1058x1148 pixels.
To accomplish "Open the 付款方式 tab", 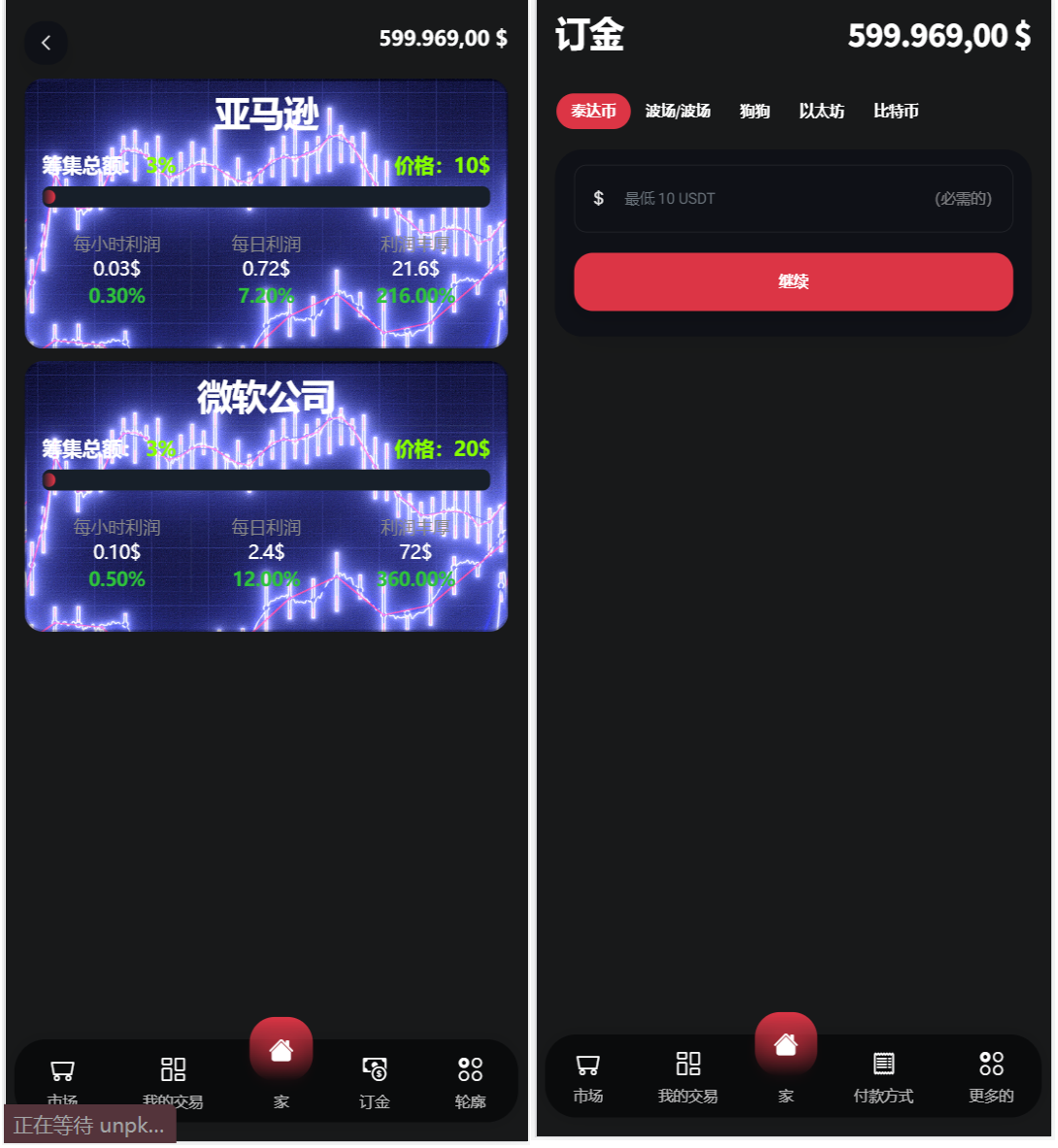I will (x=883, y=1077).
